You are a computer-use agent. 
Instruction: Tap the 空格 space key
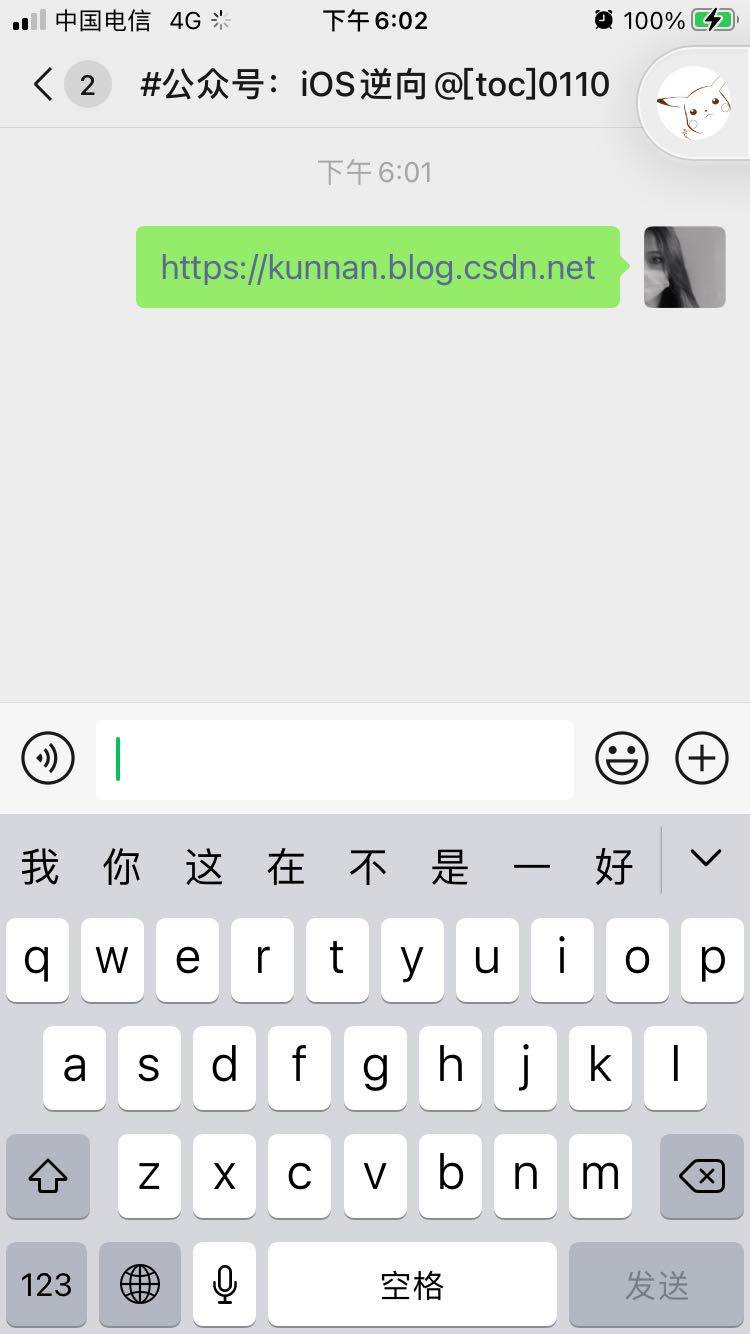tap(412, 1284)
